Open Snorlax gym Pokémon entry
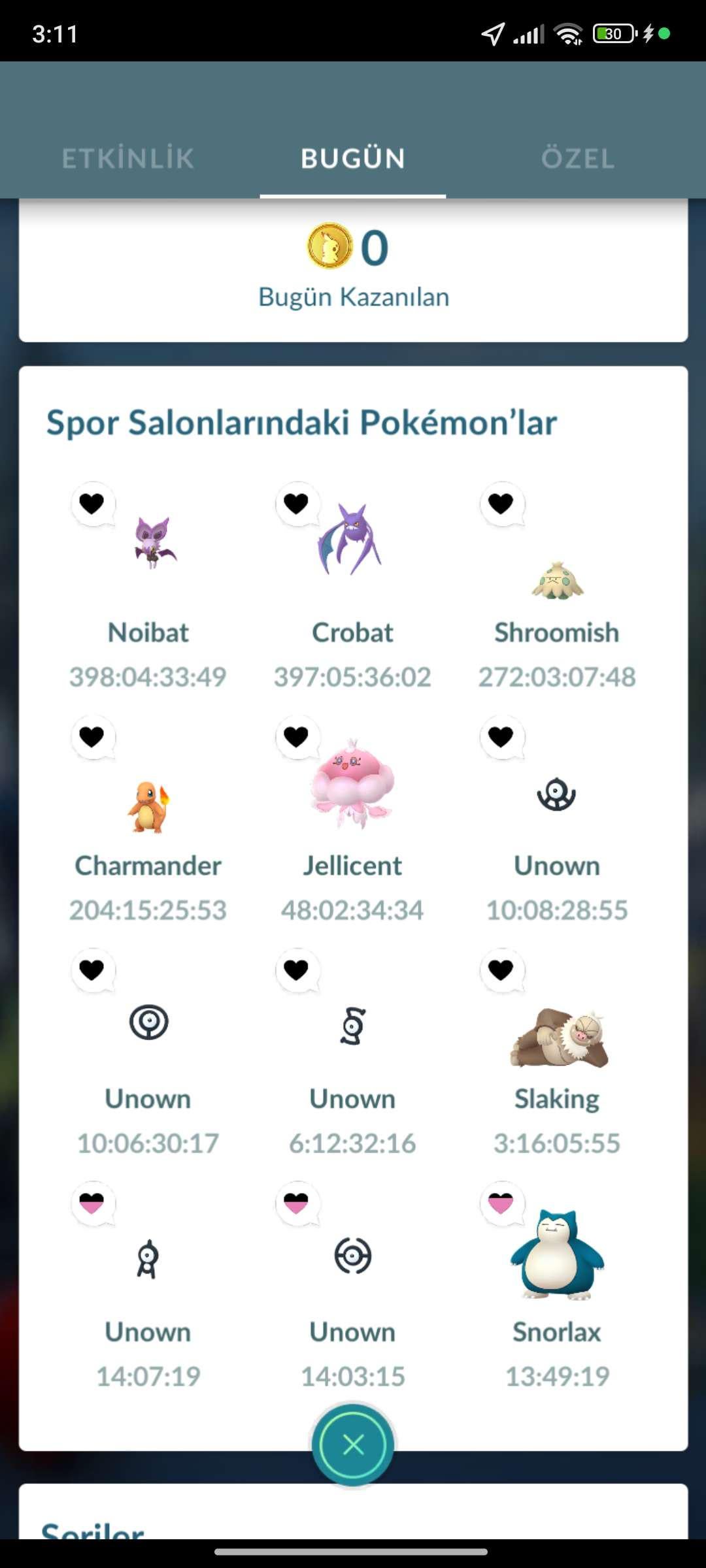The image size is (706, 1568). (x=557, y=1254)
